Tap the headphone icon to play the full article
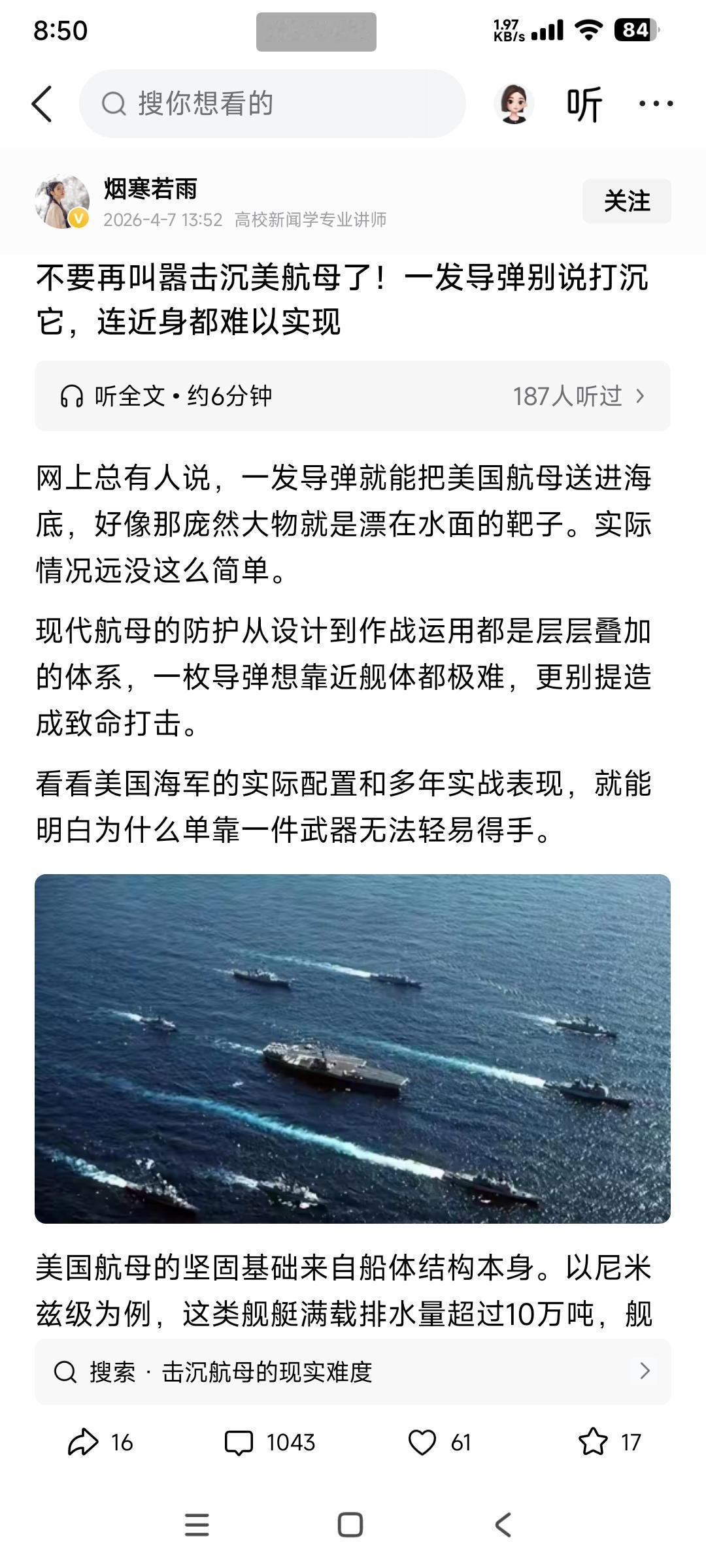706x1568 pixels. (x=73, y=395)
